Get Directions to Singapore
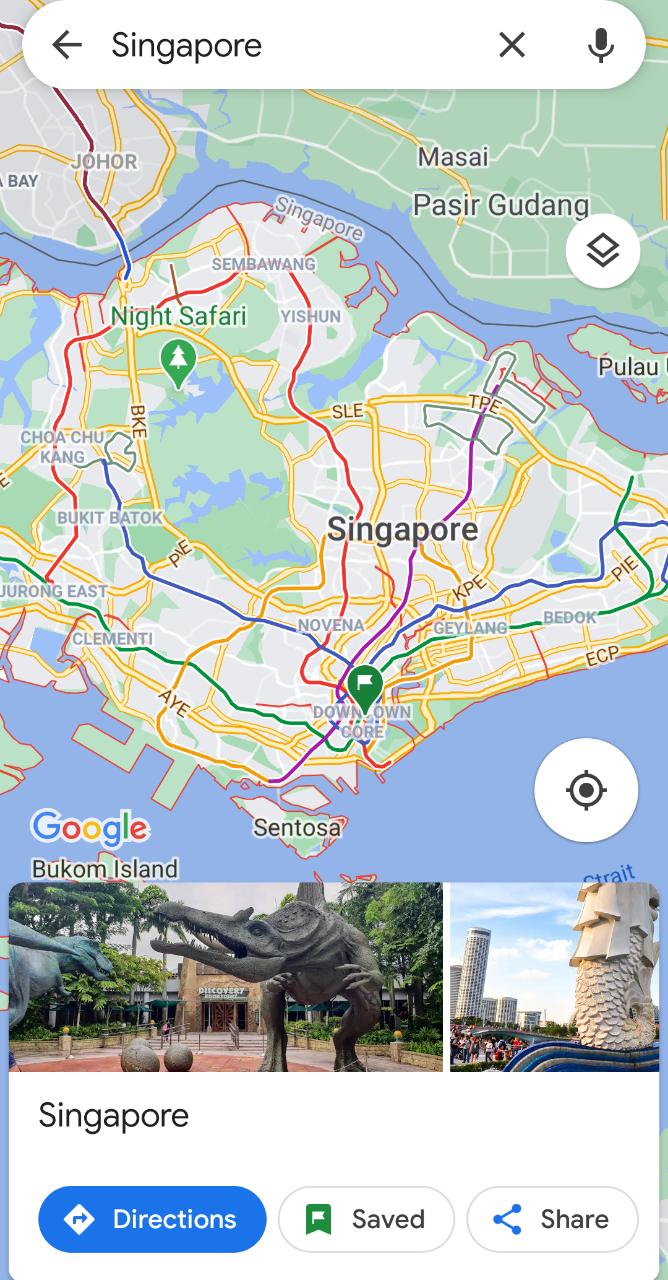Viewport: 668px width, 1280px height. tap(152, 1219)
